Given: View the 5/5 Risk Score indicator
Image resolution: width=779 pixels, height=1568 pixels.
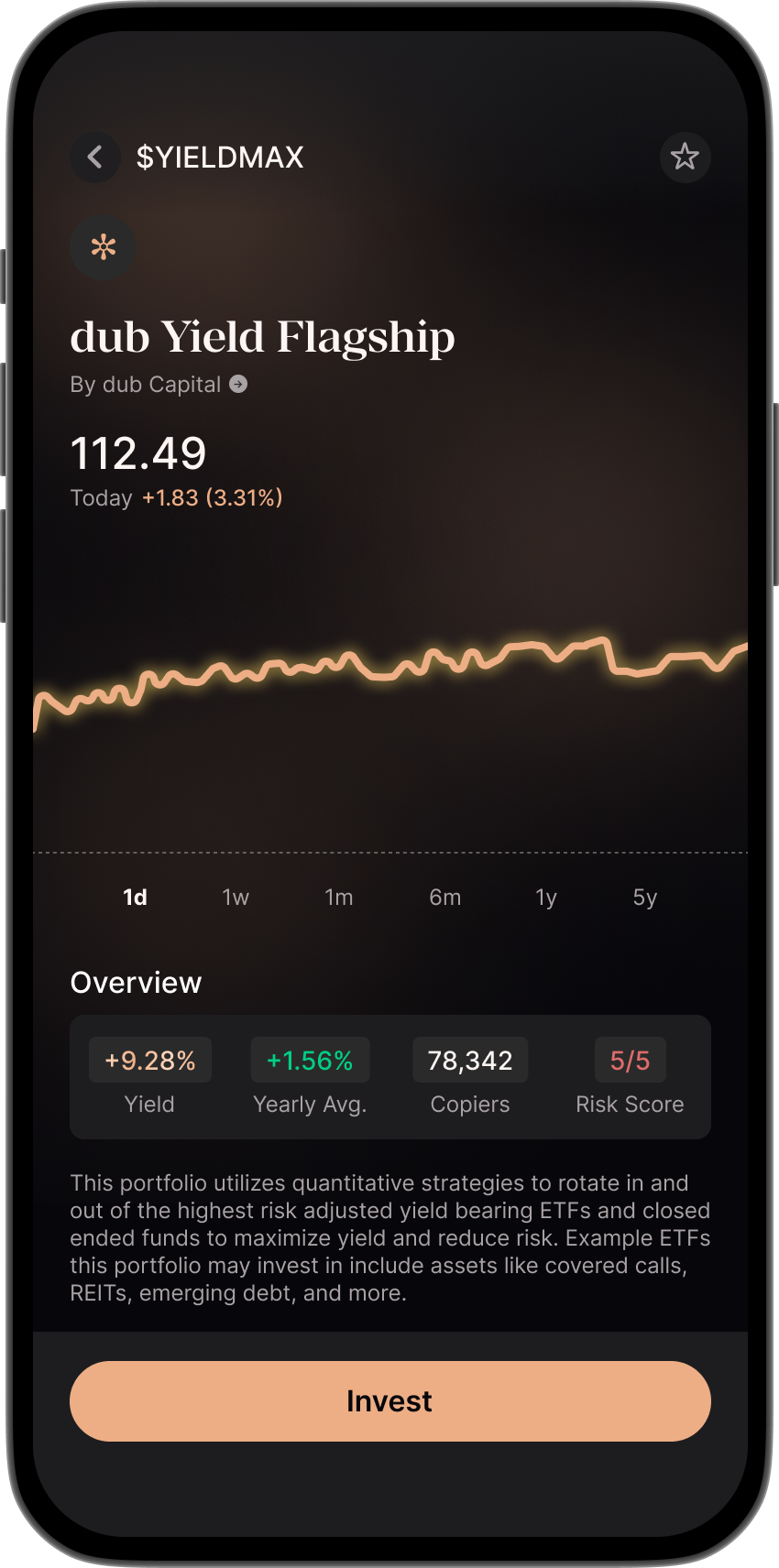Looking at the screenshot, I should coord(630,1060).
